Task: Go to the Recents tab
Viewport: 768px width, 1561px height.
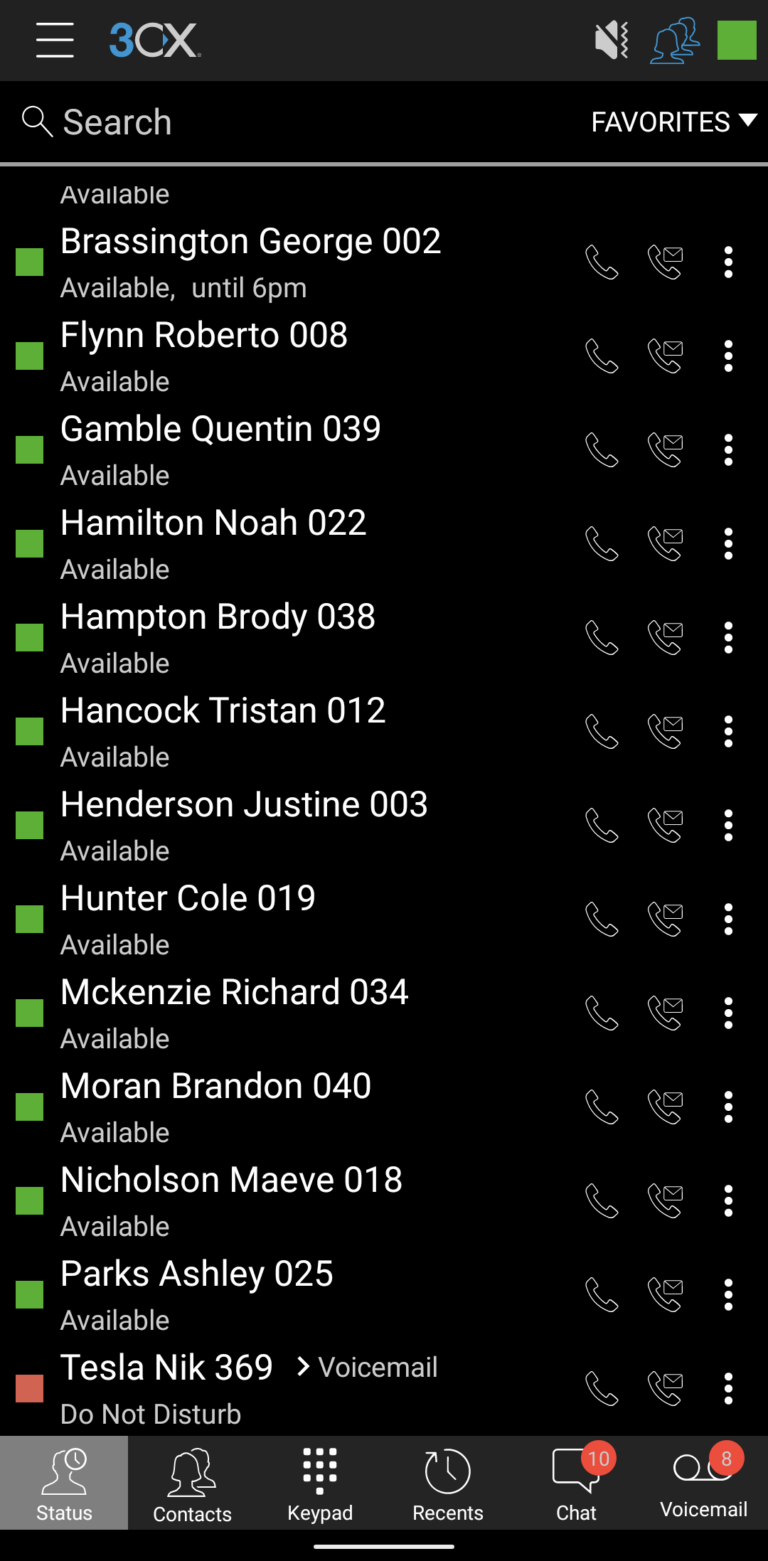Action: [x=448, y=1484]
